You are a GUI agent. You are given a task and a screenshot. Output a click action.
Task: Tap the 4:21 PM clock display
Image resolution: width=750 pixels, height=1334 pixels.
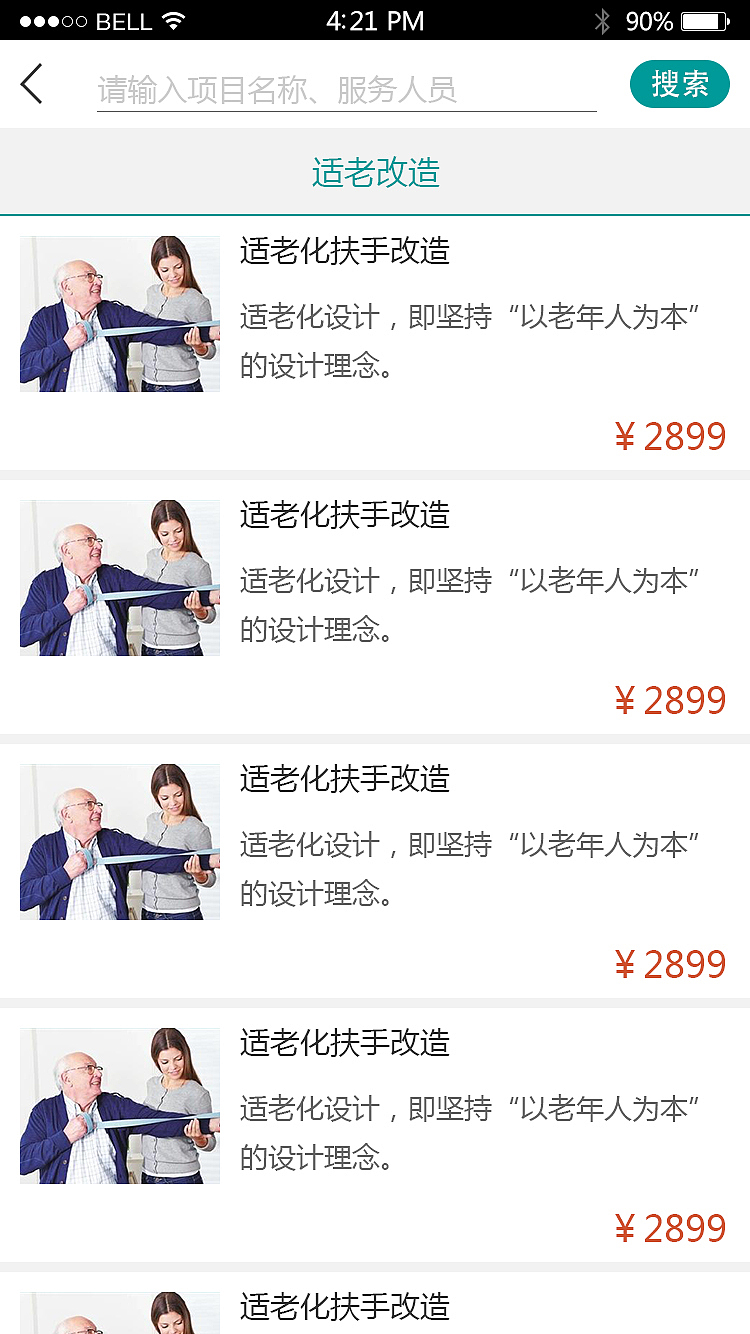coord(375,20)
